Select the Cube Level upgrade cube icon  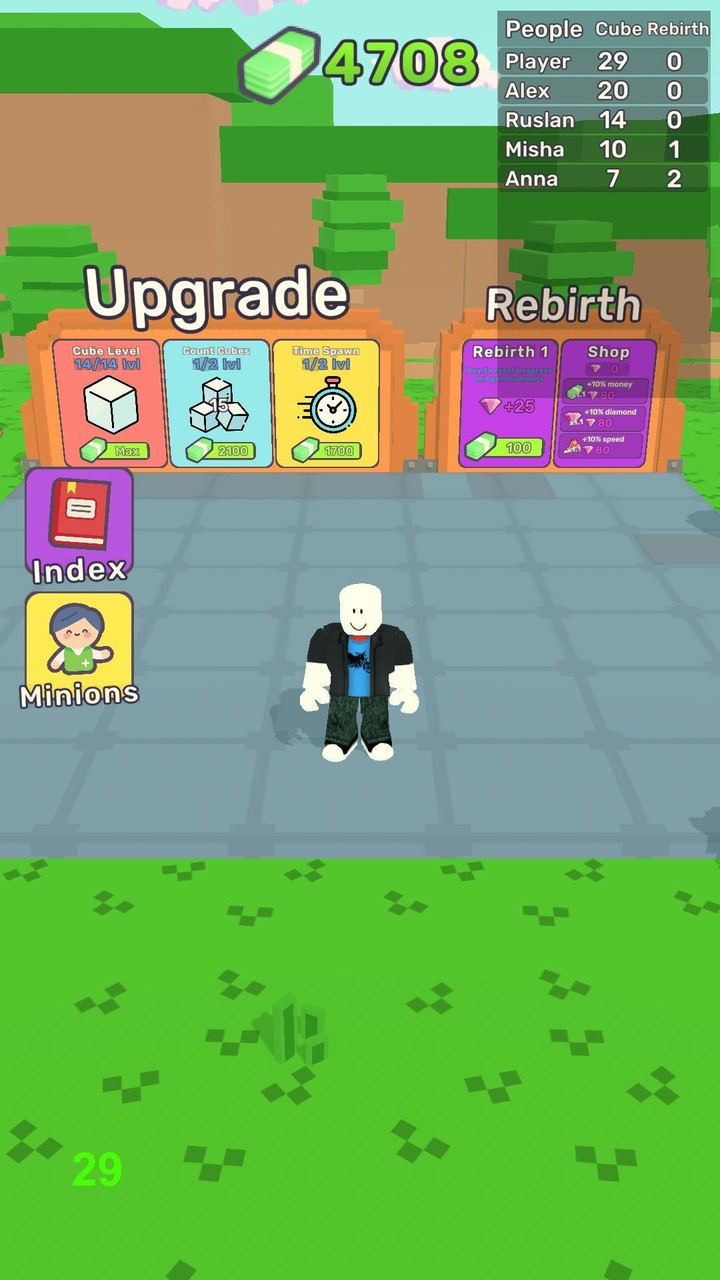tap(110, 405)
